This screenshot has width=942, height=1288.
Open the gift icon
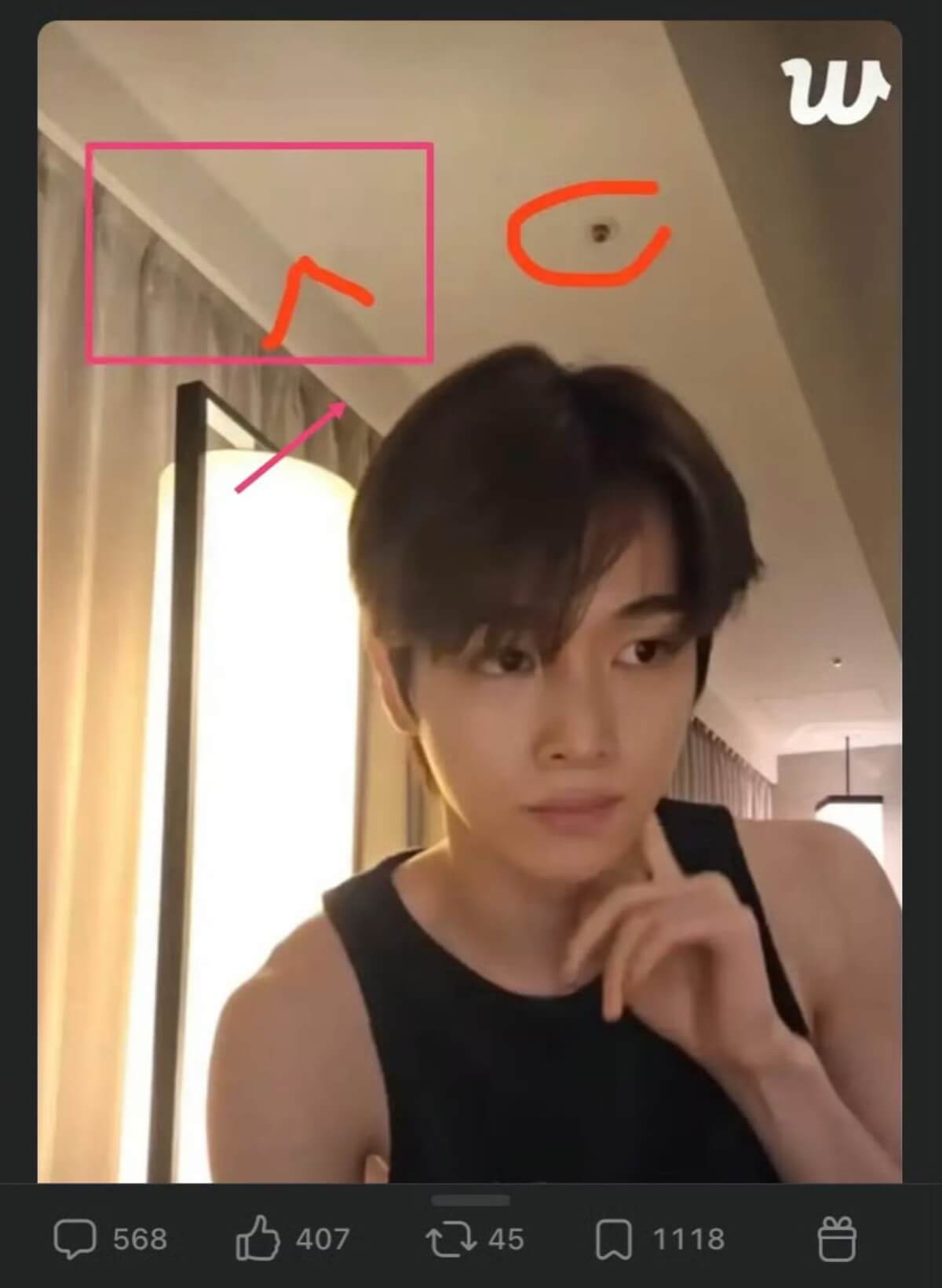(836, 1239)
